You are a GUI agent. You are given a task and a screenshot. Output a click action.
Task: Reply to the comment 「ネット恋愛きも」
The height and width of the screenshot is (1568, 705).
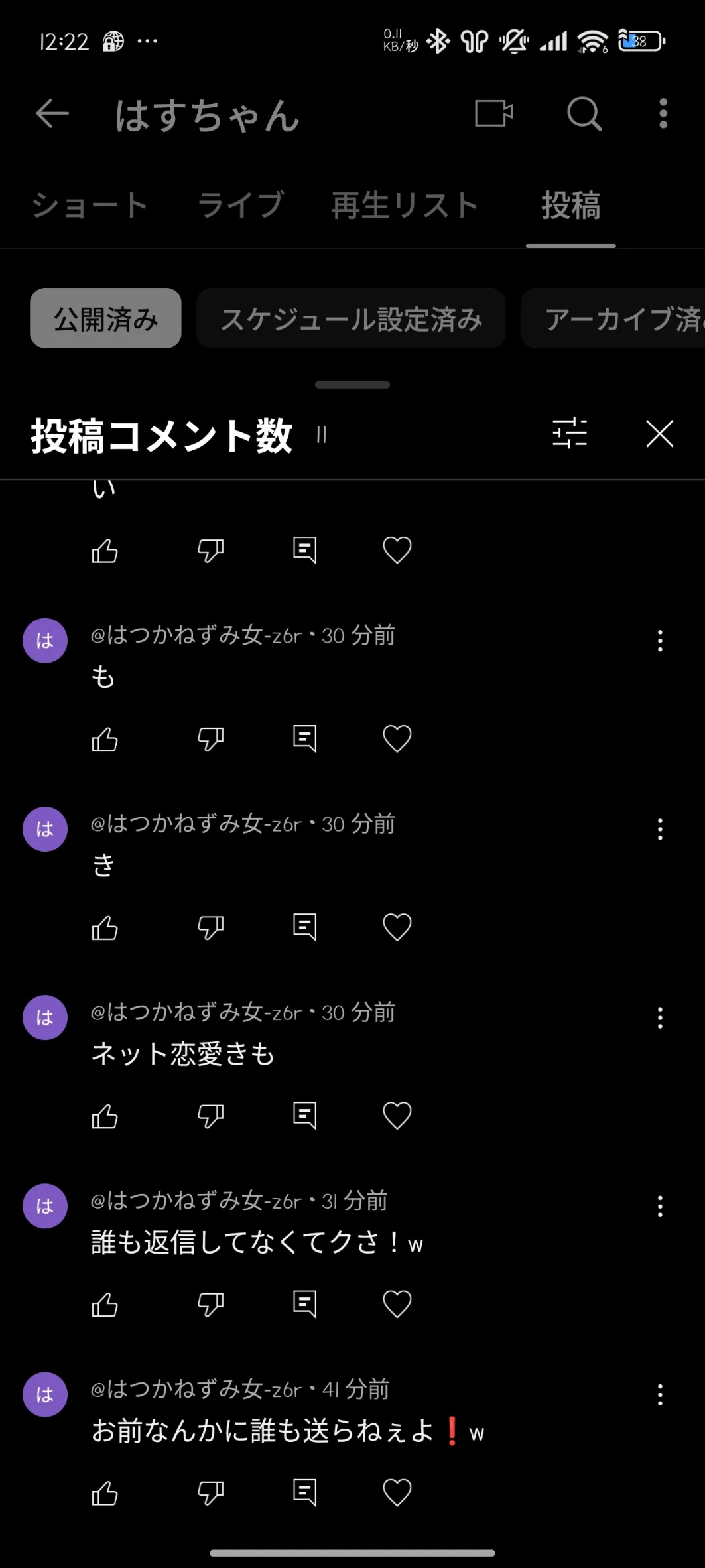click(304, 1116)
